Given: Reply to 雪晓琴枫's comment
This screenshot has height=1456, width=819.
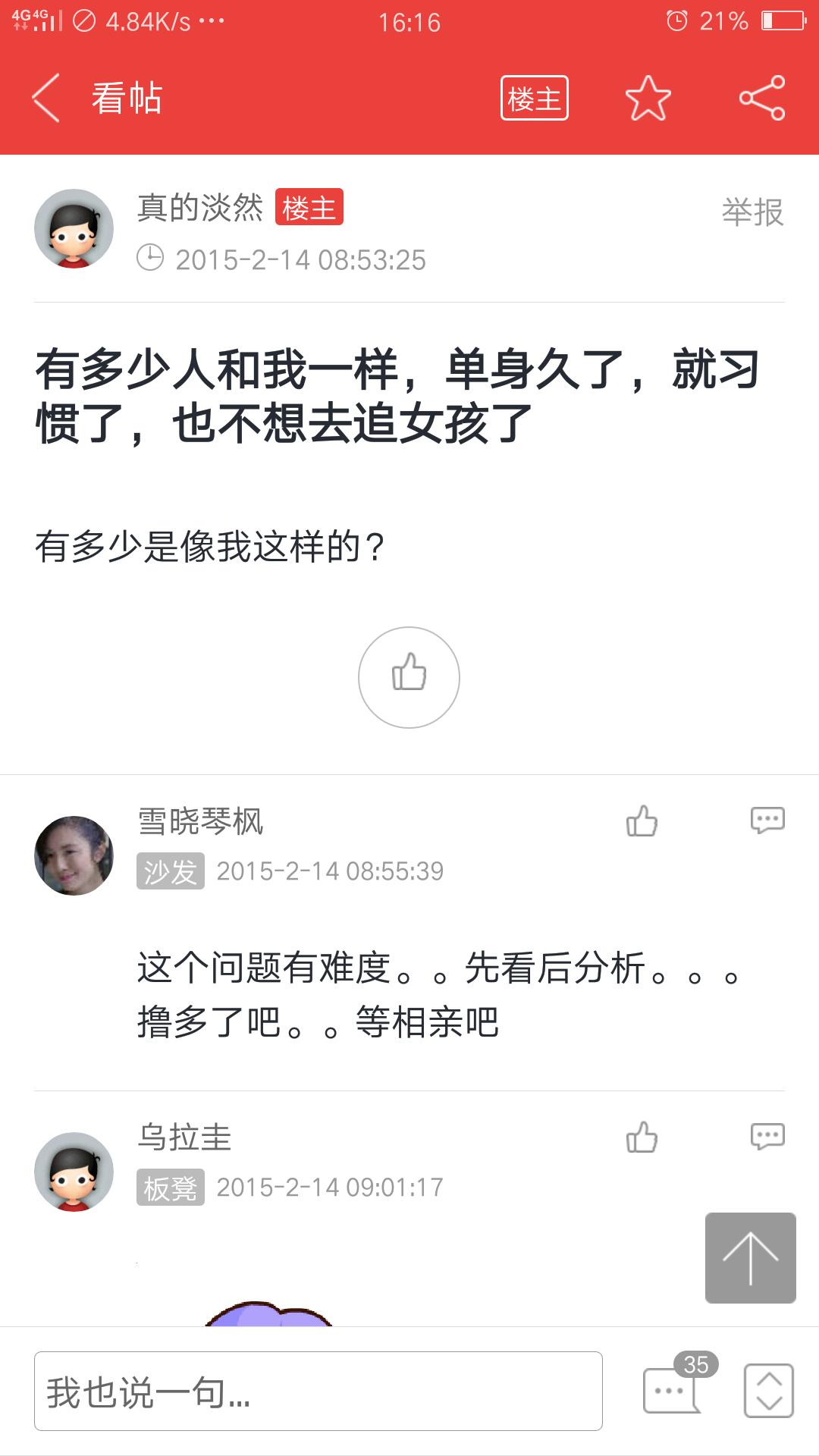Looking at the screenshot, I should pyautogui.click(x=767, y=821).
